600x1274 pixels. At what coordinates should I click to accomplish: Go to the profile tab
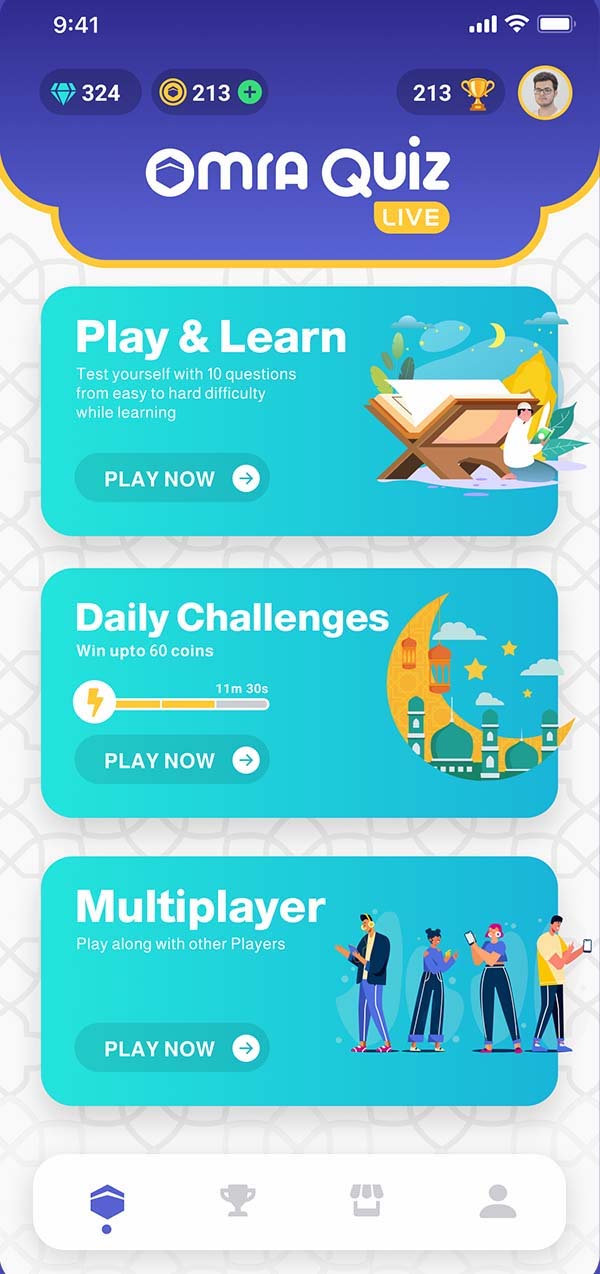[x=497, y=1200]
